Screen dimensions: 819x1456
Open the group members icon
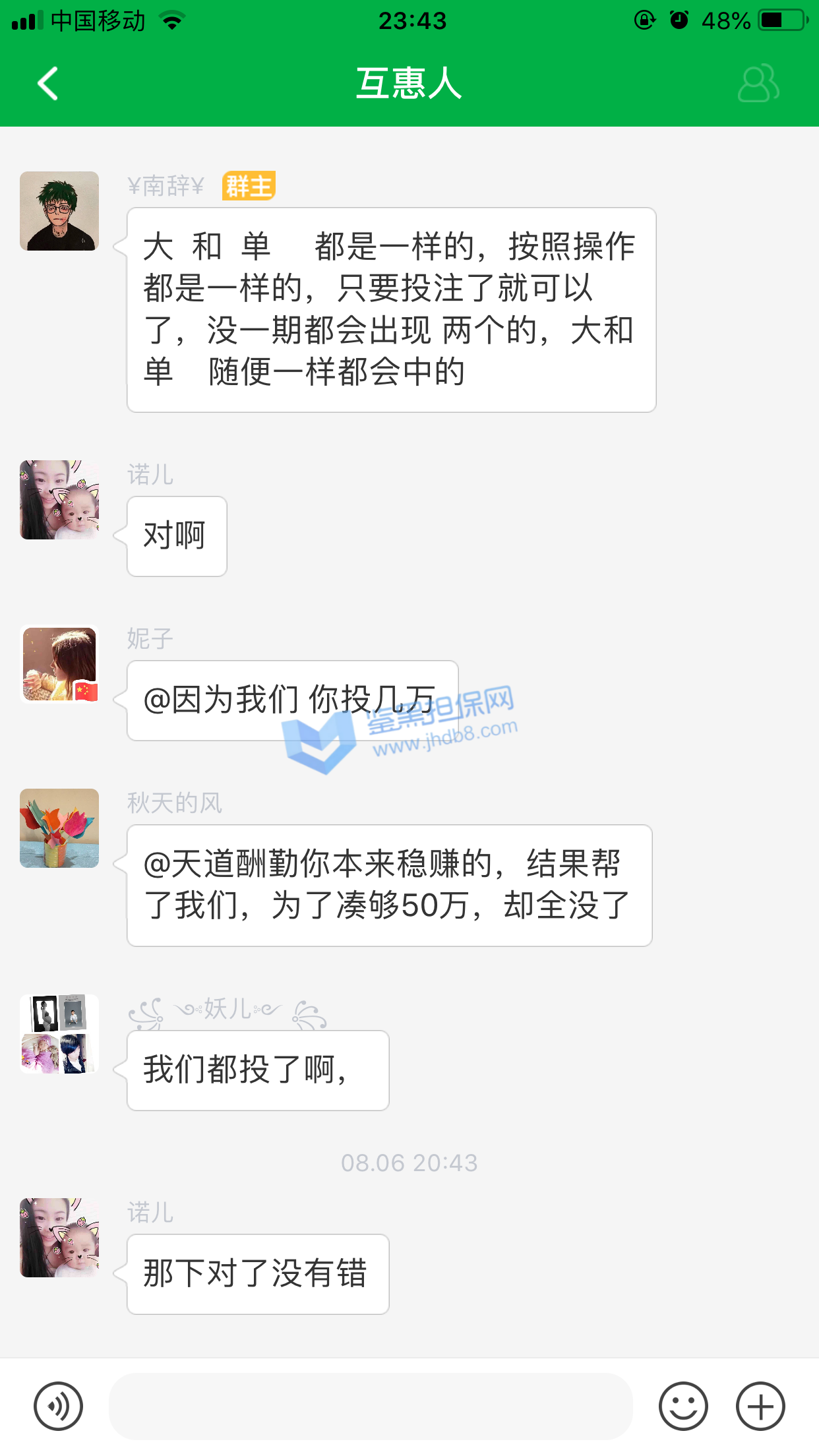tap(758, 84)
